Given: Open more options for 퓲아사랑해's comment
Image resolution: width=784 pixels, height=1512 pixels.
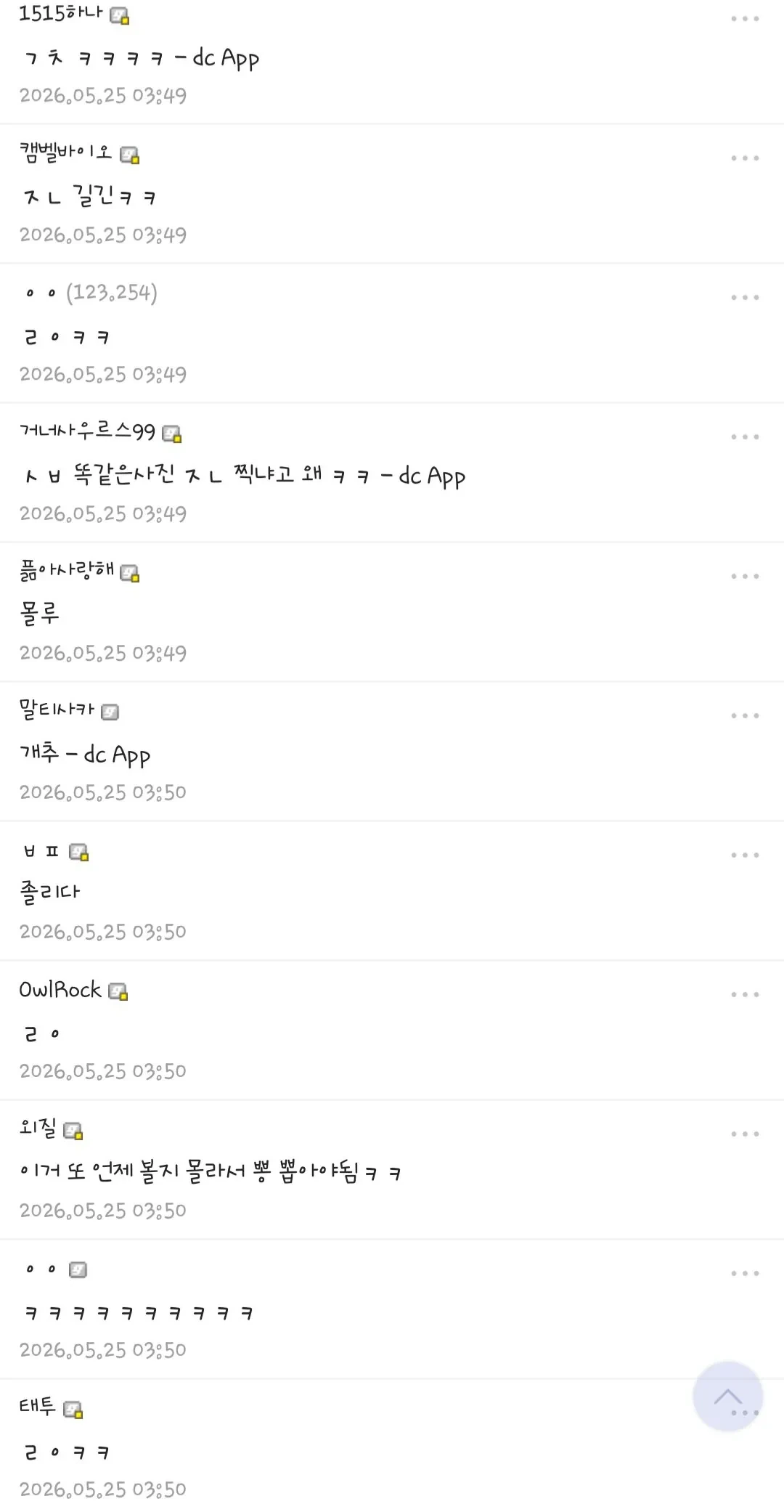Looking at the screenshot, I should (745, 577).
